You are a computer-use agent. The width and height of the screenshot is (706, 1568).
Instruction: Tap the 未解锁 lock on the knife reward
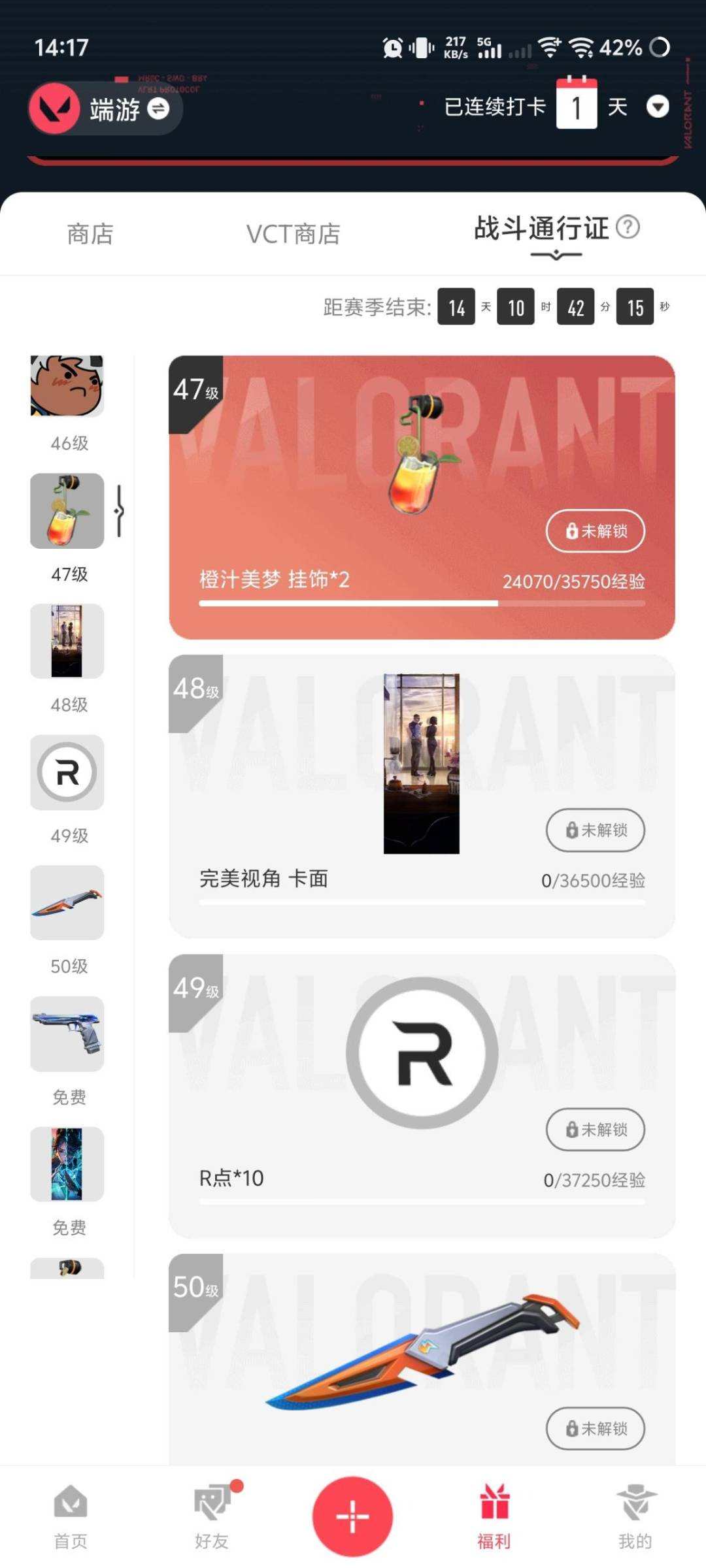point(594,1429)
